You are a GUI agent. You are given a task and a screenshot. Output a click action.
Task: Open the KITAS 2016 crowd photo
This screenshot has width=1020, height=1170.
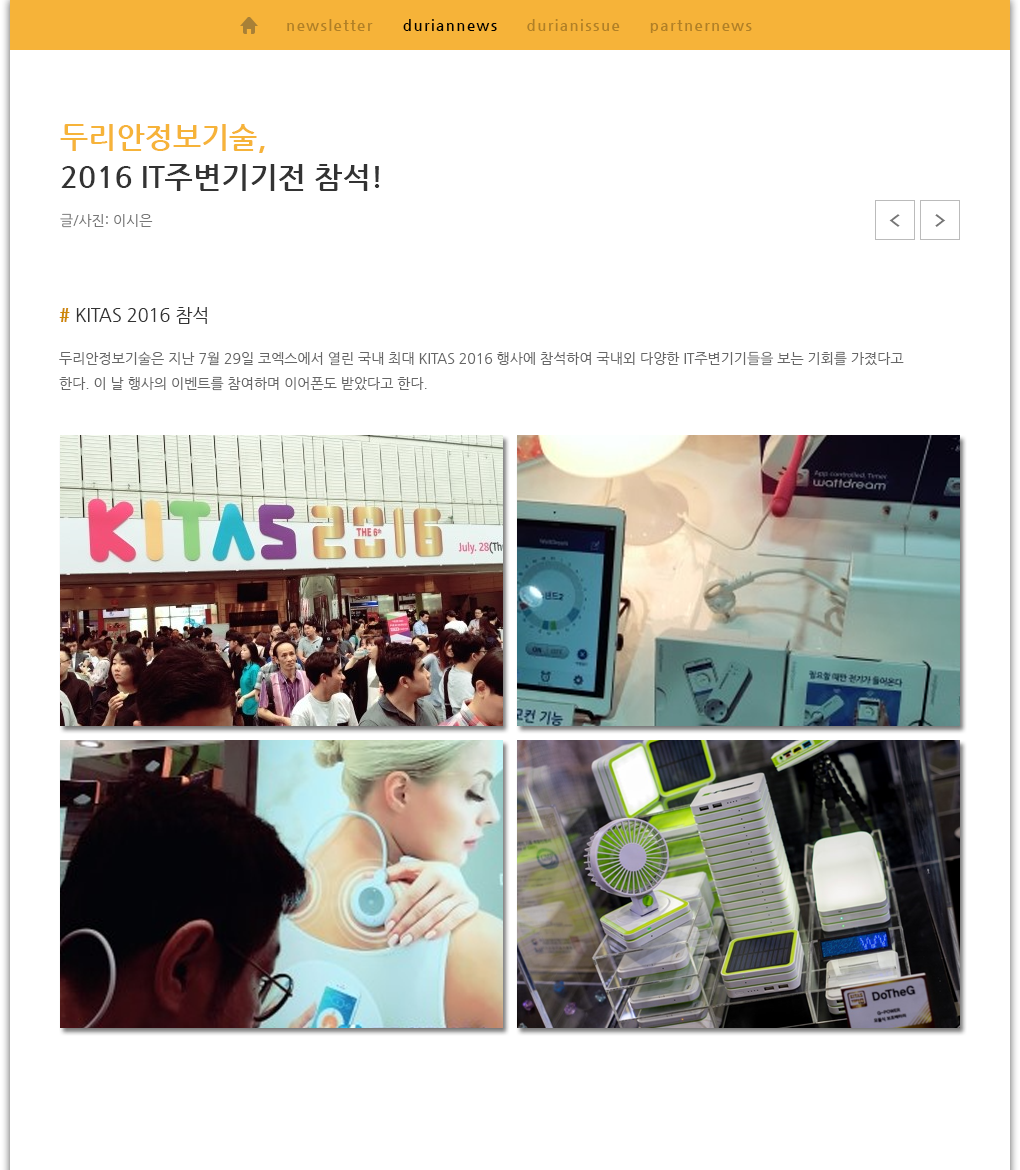[x=281, y=580]
